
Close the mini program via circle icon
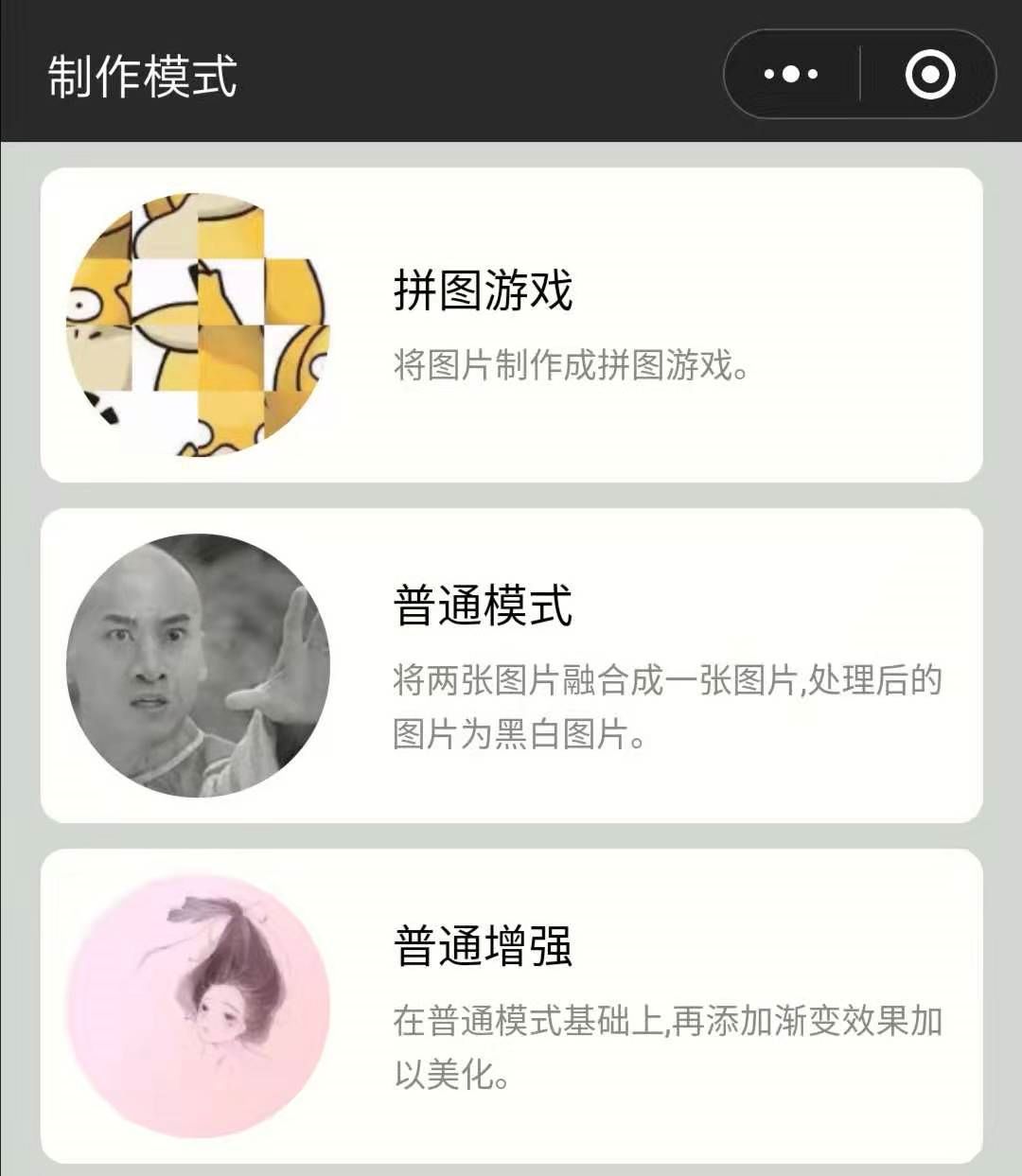point(929,74)
